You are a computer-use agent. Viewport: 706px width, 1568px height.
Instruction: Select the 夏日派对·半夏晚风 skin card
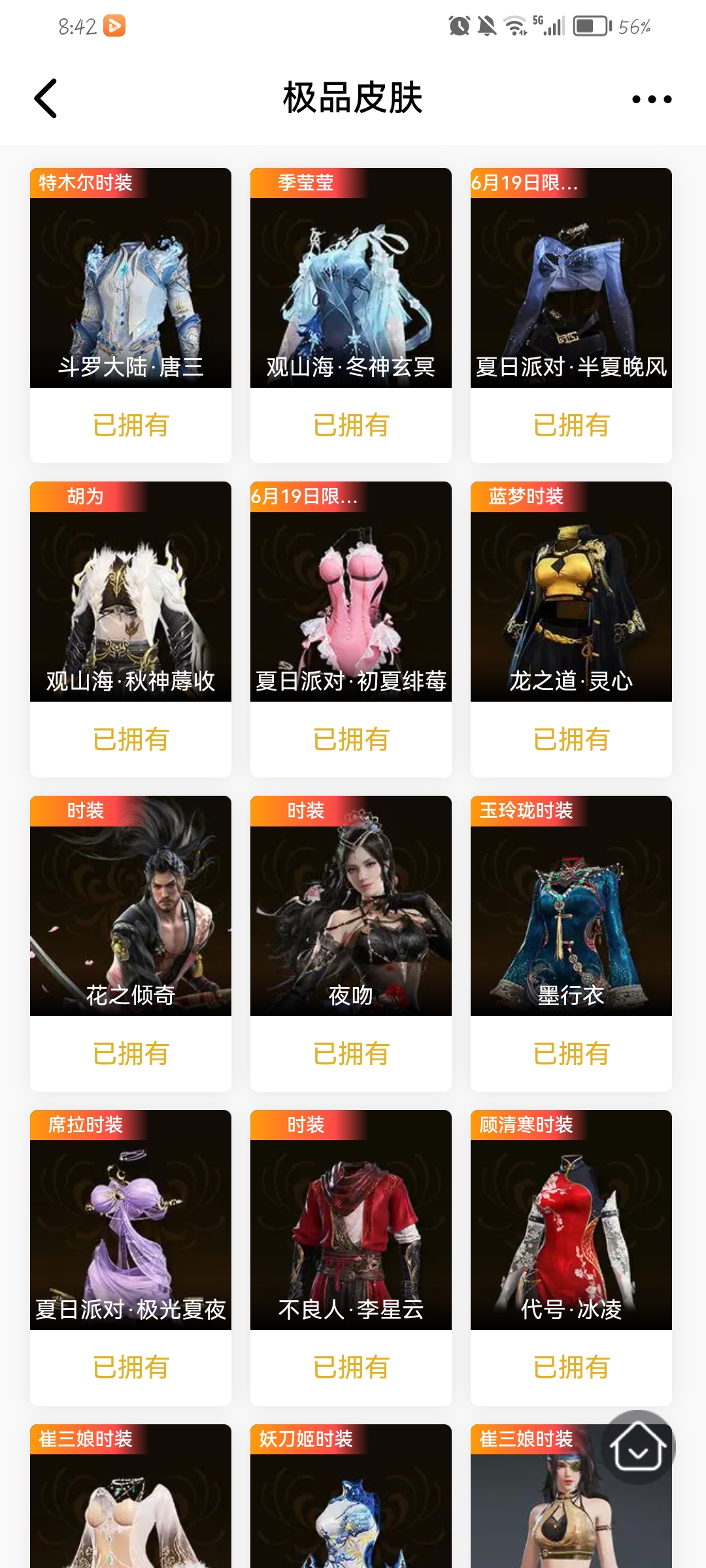click(x=571, y=316)
